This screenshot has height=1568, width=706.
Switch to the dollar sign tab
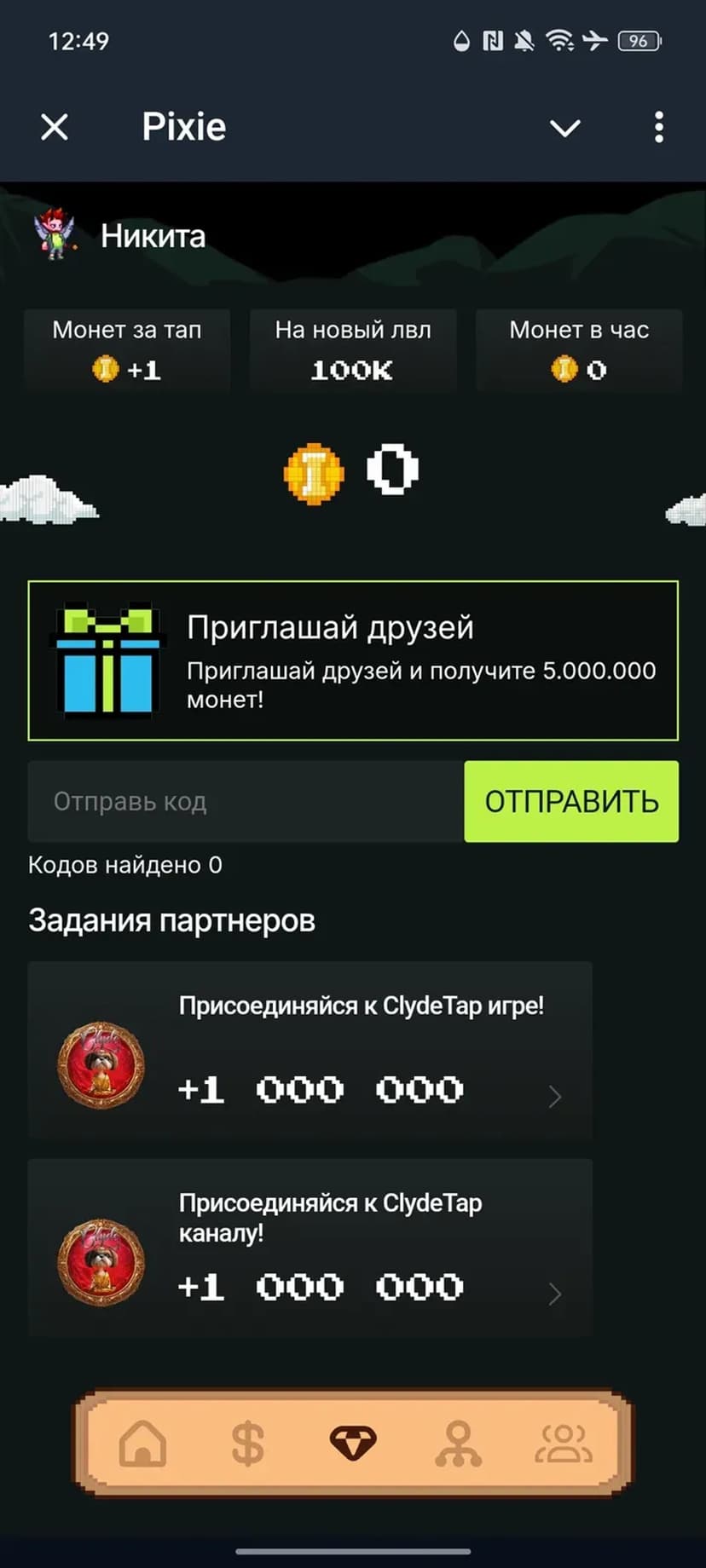247,1444
